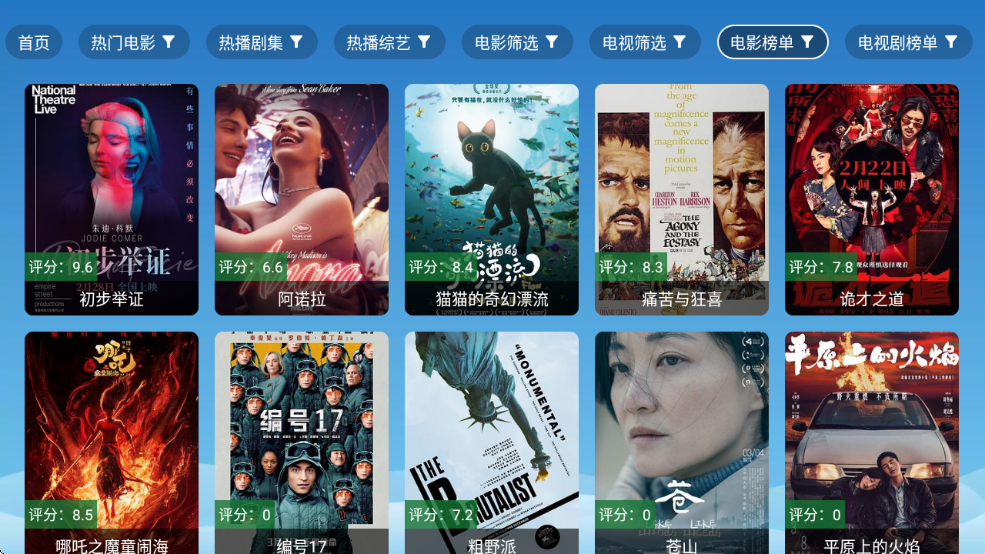This screenshot has width=985, height=554.
Task: Go to the 热播综艺 tab
Action: click(x=388, y=42)
